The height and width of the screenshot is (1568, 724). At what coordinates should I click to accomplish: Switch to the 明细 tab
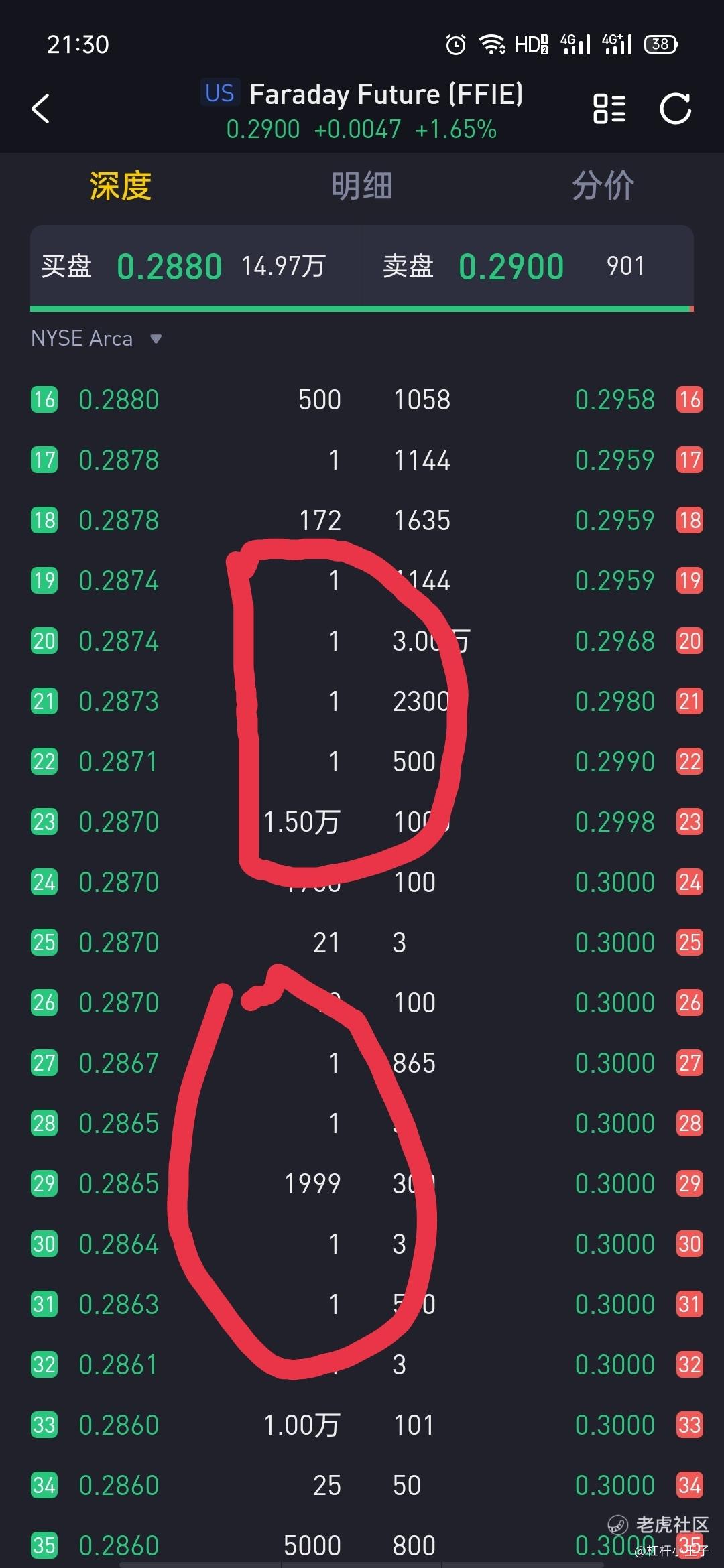pos(362,186)
